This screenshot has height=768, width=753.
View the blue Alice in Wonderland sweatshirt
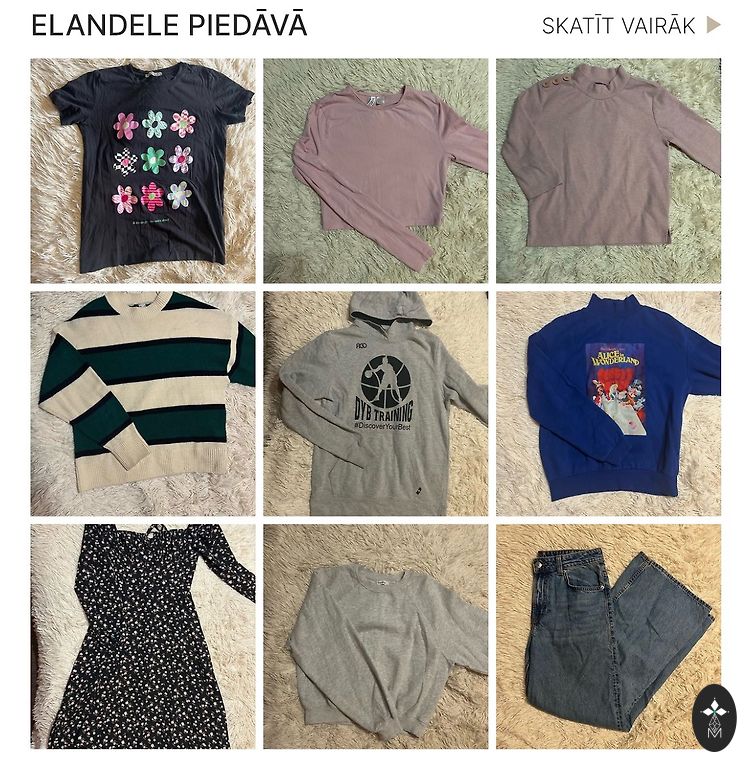click(x=608, y=403)
